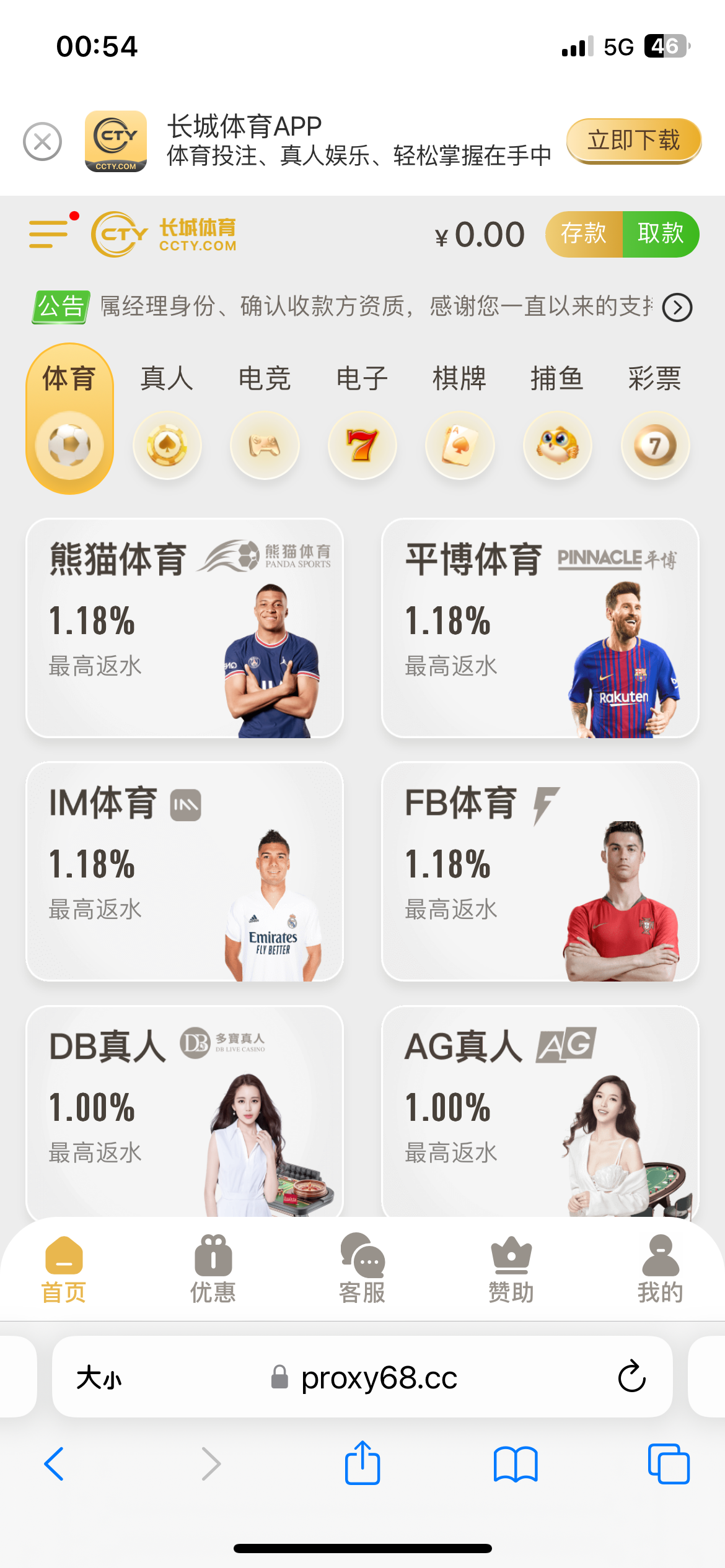Open the FB体育 card
Screen dimensions: 725x1568
(x=540, y=871)
